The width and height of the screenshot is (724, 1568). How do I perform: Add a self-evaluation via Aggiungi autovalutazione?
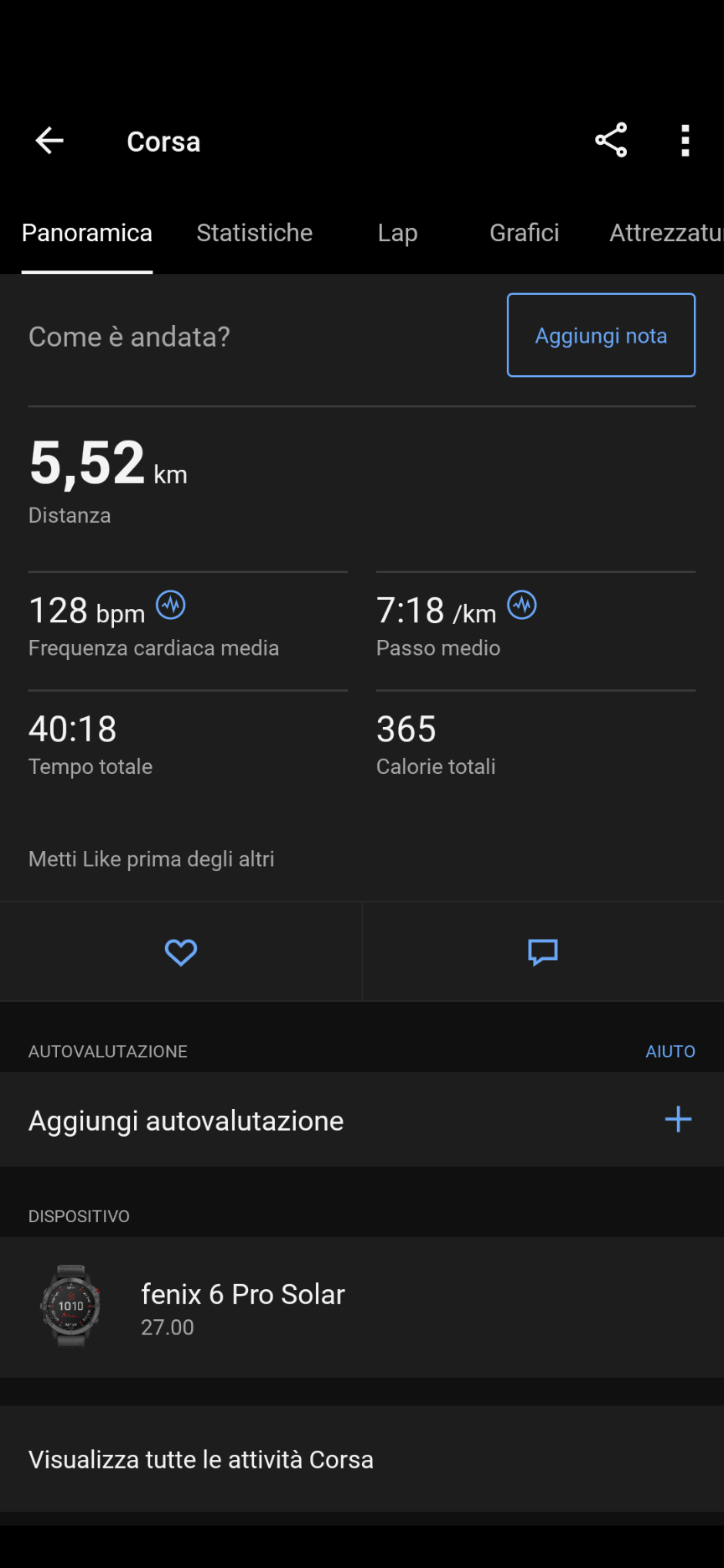click(362, 1120)
